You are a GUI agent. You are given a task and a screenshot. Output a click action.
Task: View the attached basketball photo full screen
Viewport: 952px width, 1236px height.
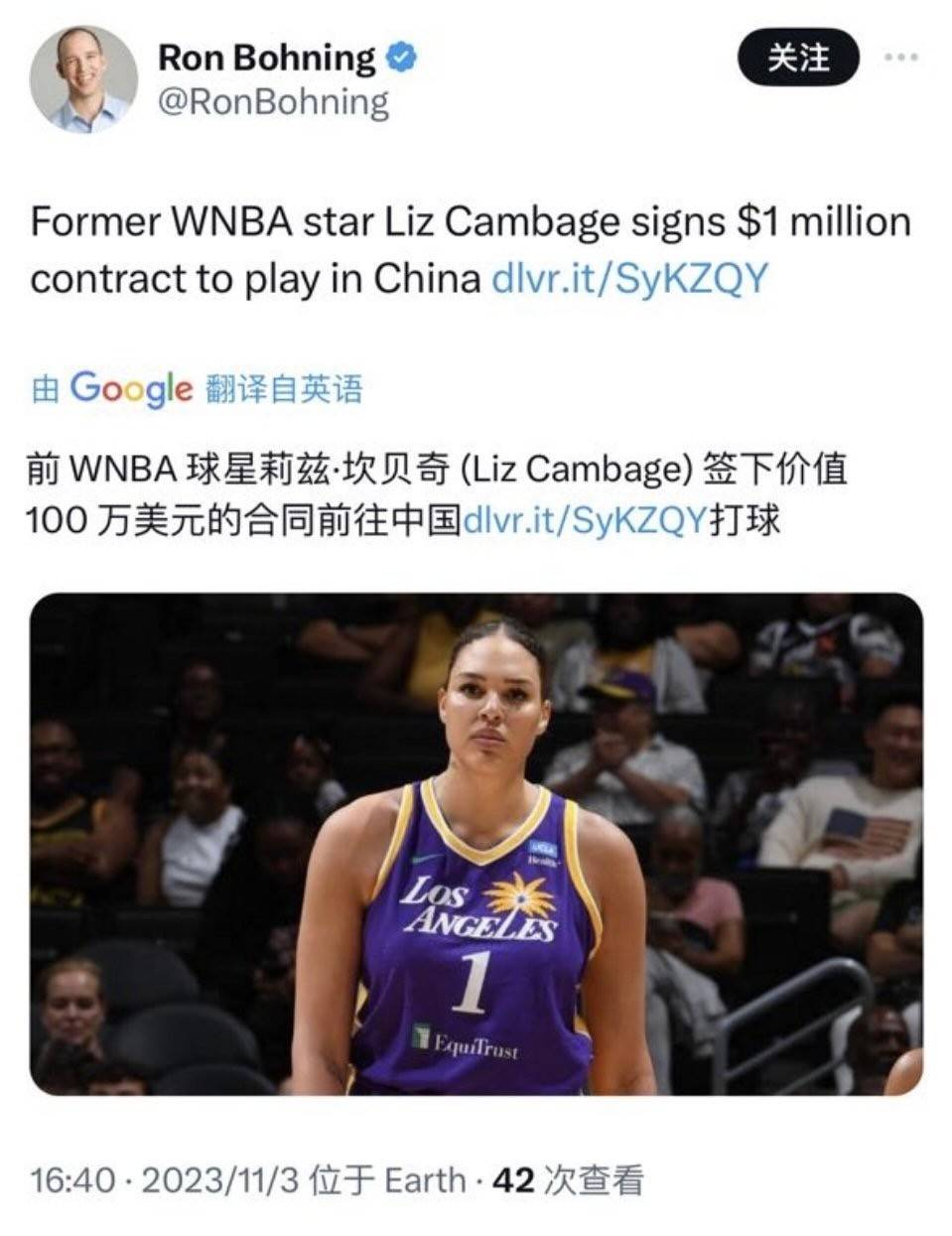pos(476,844)
